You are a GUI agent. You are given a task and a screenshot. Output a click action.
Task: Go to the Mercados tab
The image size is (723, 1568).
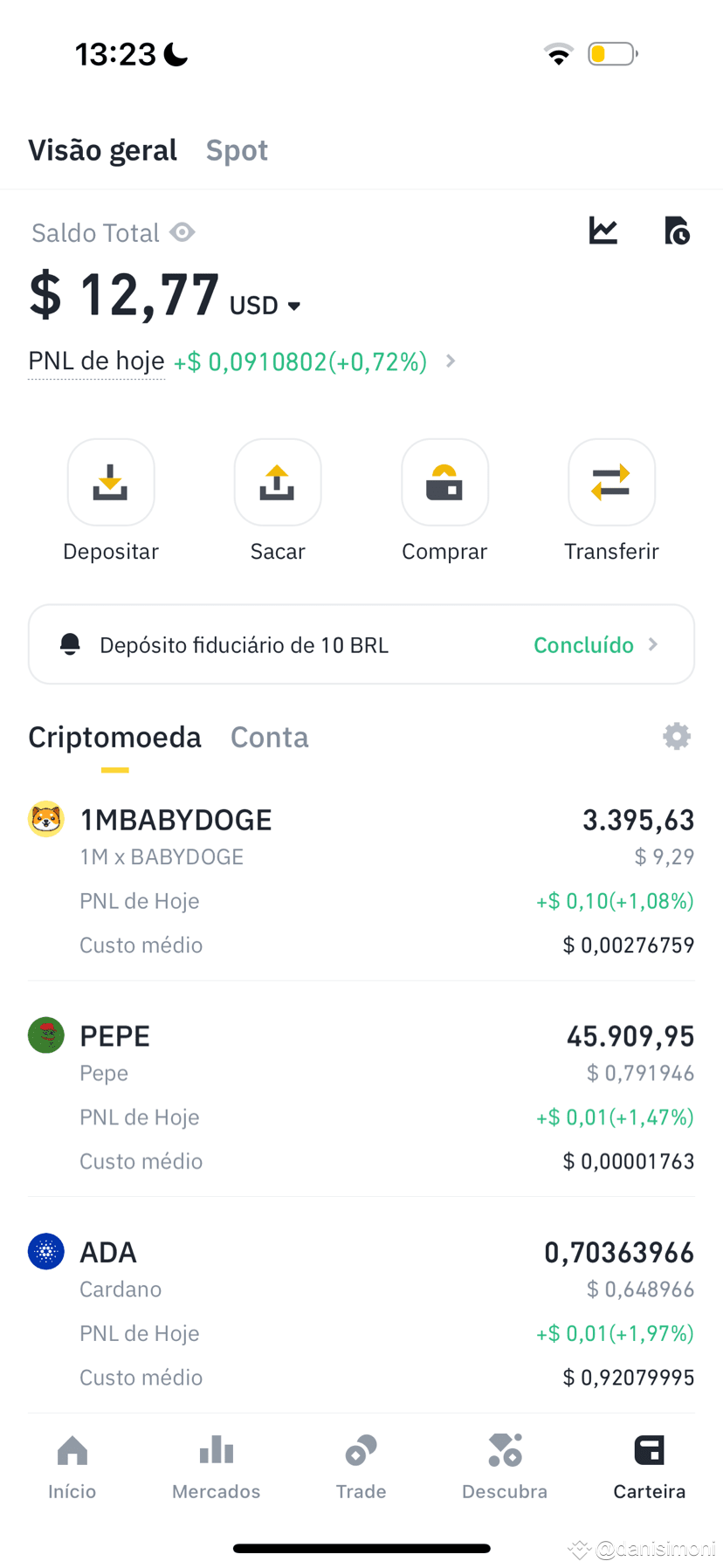[x=217, y=1467]
